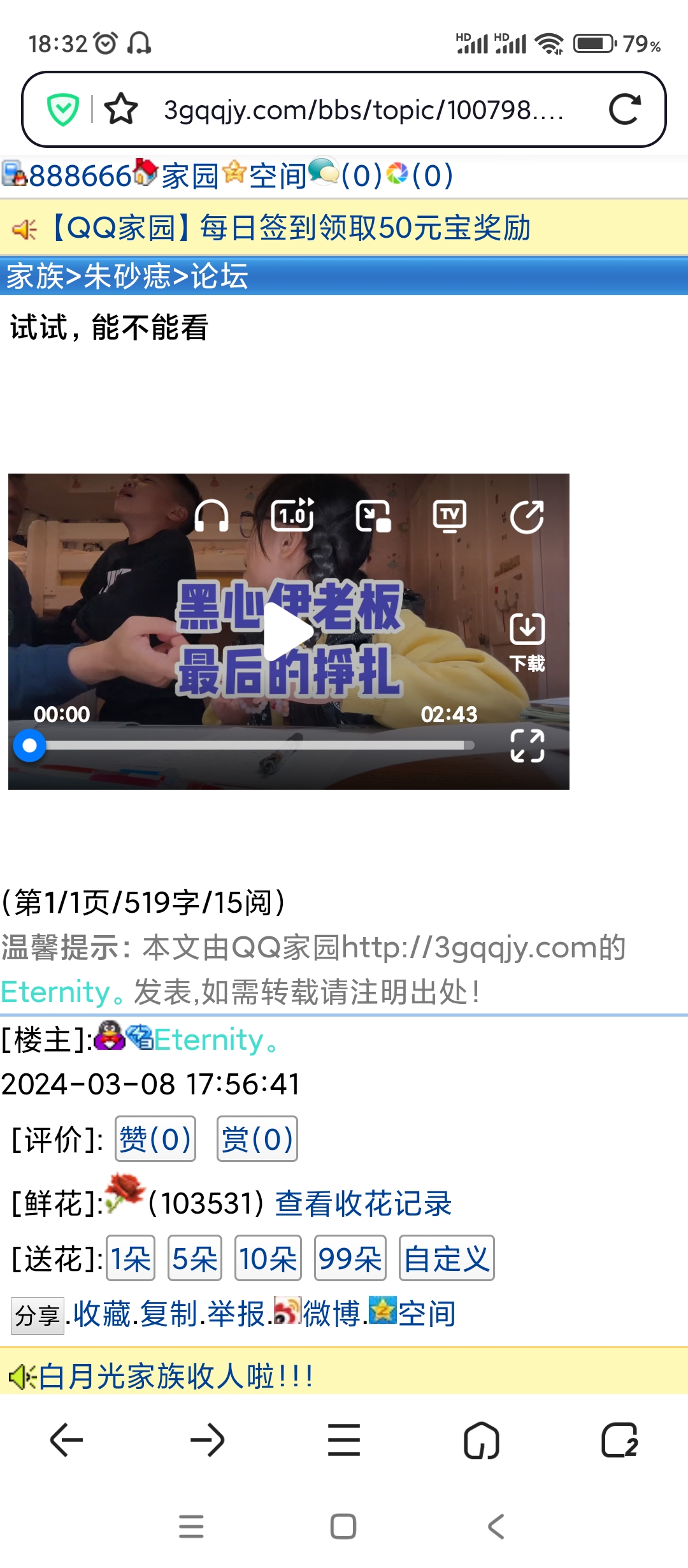Open picture-in-picture floating window

point(373,515)
